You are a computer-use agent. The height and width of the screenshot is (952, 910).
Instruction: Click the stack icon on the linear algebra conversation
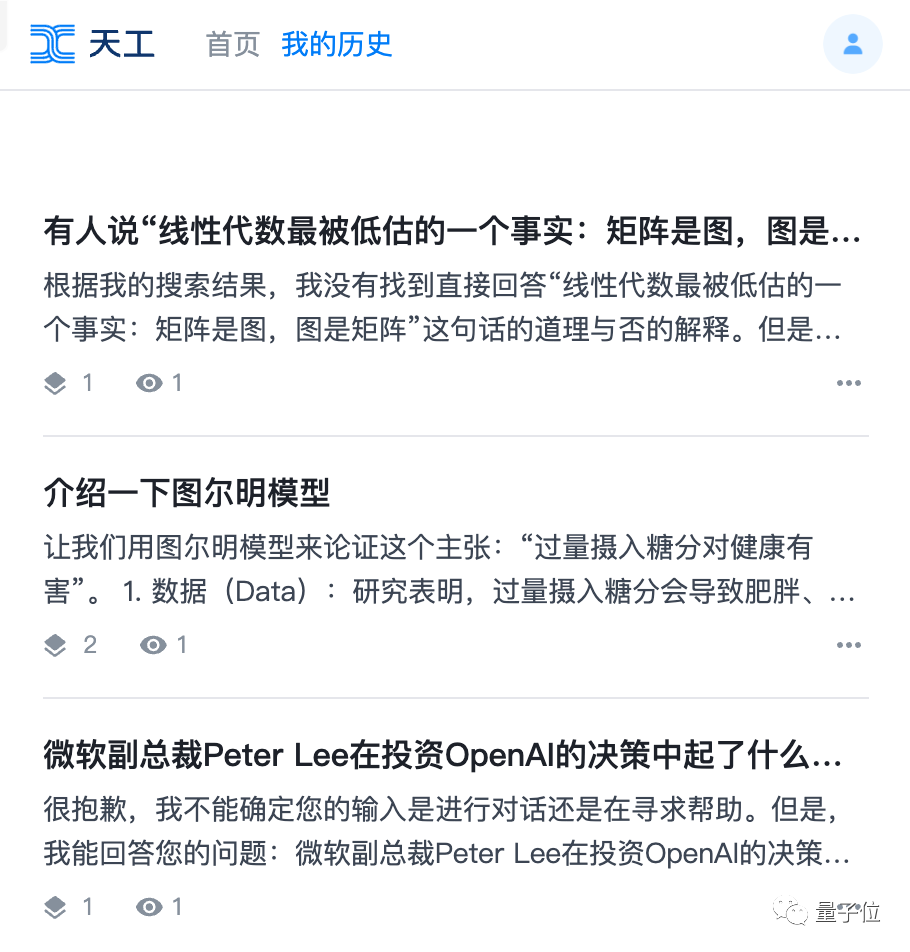tap(55, 382)
